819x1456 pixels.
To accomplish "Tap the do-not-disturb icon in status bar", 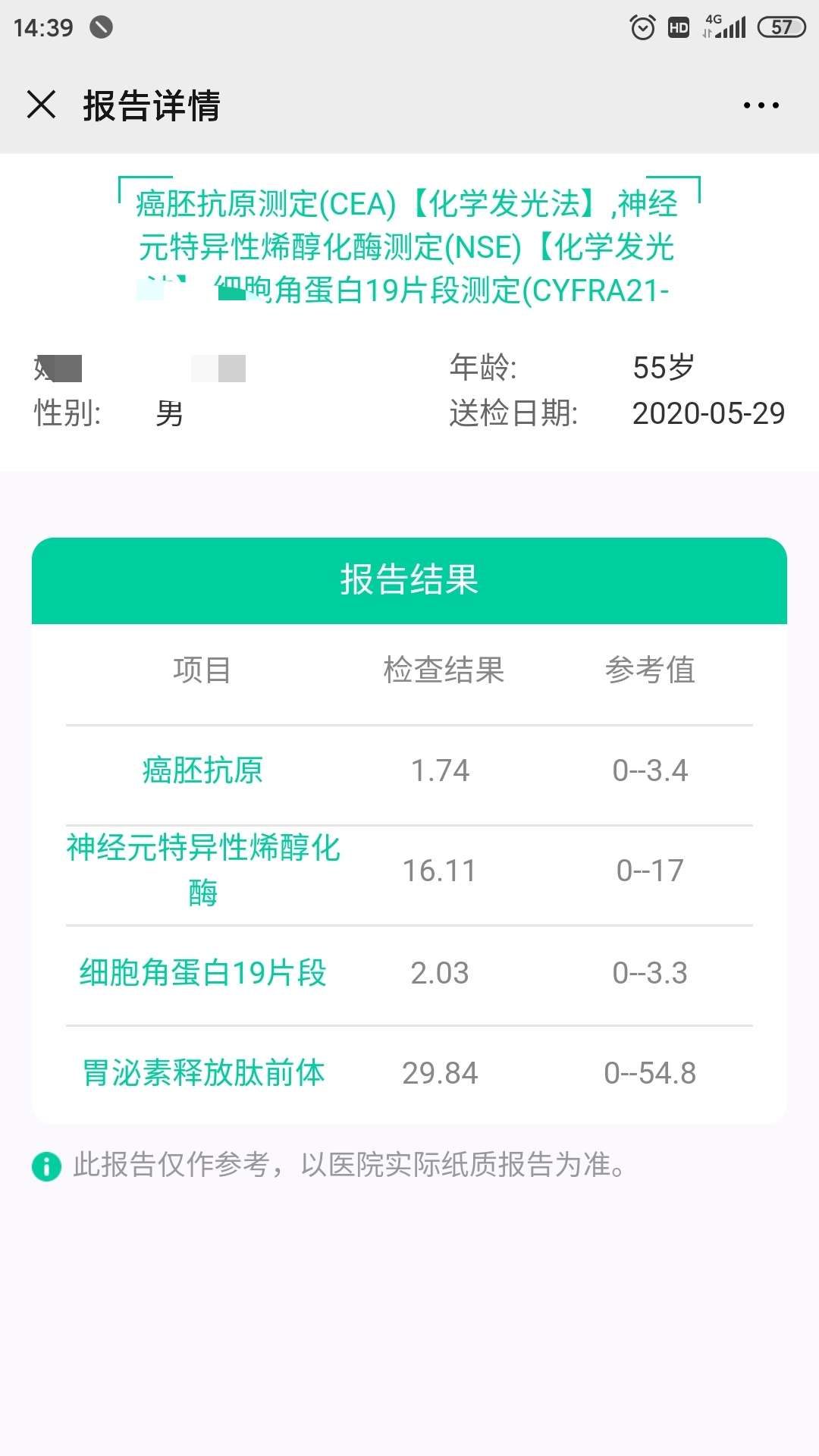I will pos(99,26).
